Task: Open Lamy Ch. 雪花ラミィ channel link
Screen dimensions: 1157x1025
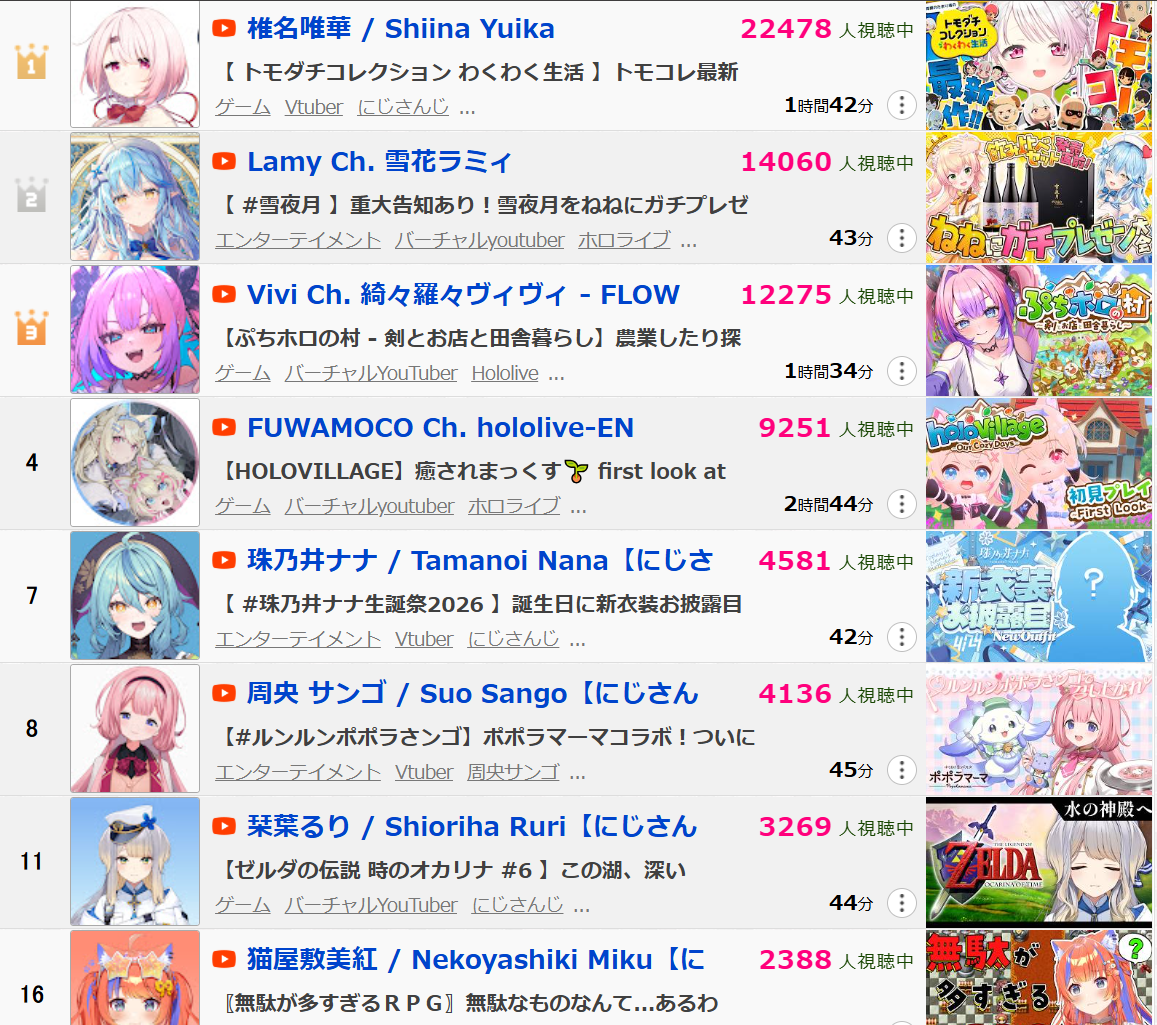Action: [380, 162]
